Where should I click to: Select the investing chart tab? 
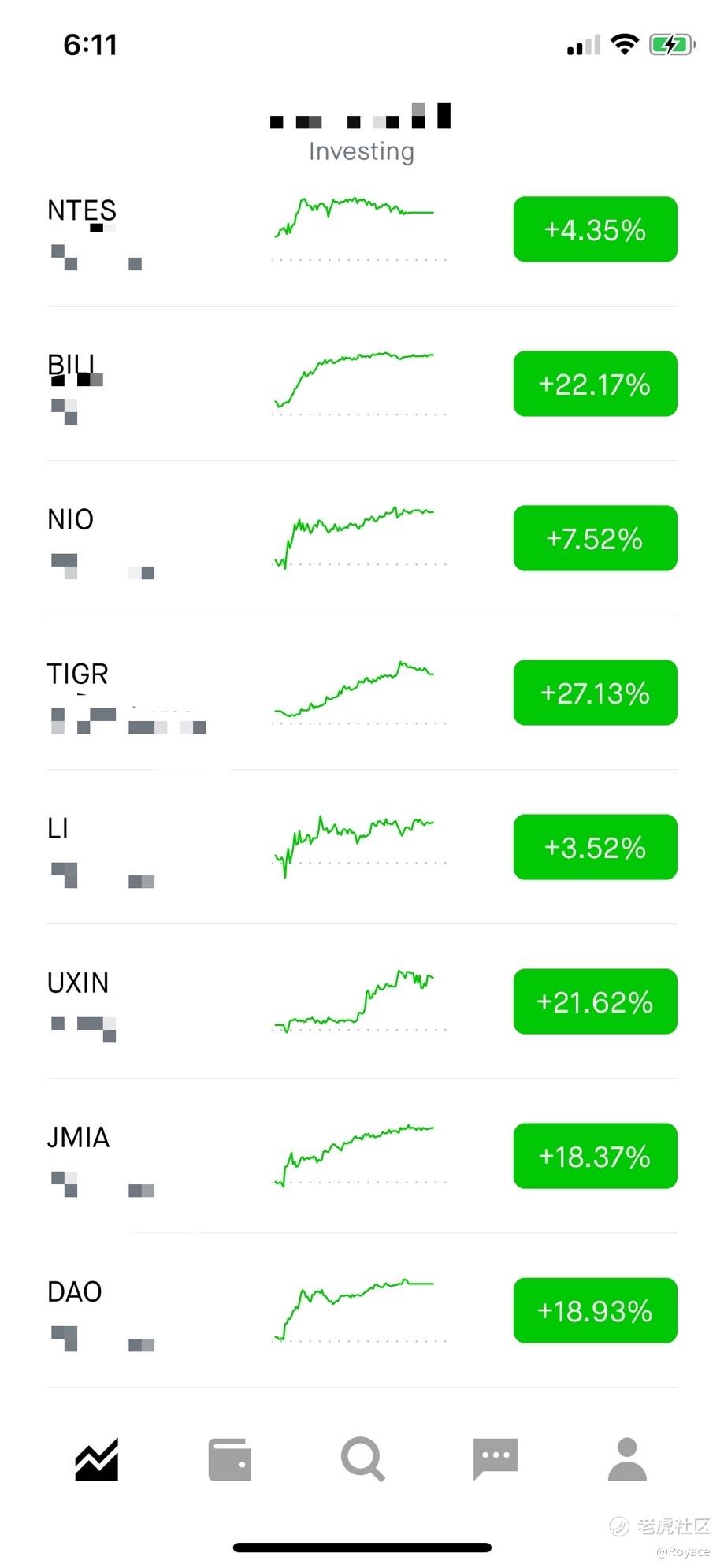click(97, 1459)
